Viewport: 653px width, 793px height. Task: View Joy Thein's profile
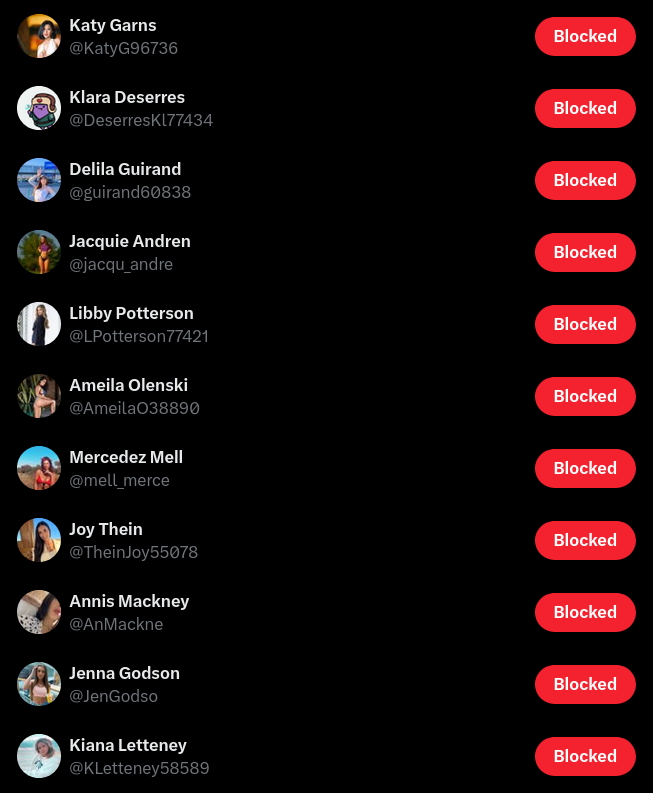coord(105,529)
